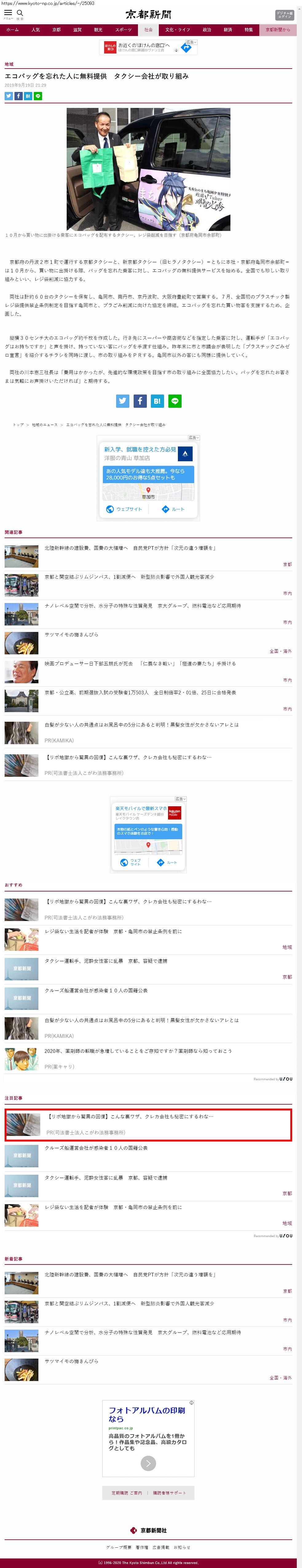This screenshot has width=302, height=1568.
Task: Switch to the 政治 tab
Action: [206, 29]
